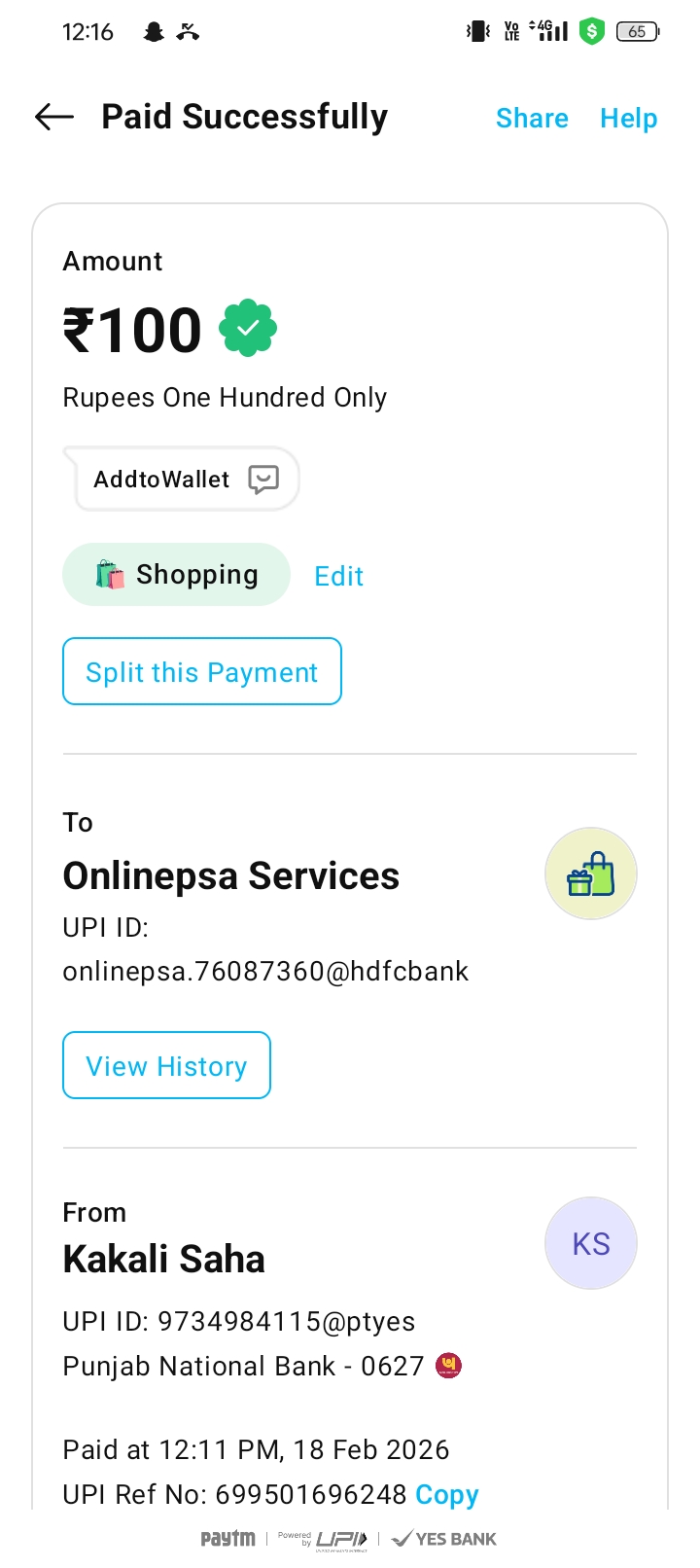700x1568 pixels.
Task: View History with Onlinepsa Services
Action: (x=166, y=1066)
